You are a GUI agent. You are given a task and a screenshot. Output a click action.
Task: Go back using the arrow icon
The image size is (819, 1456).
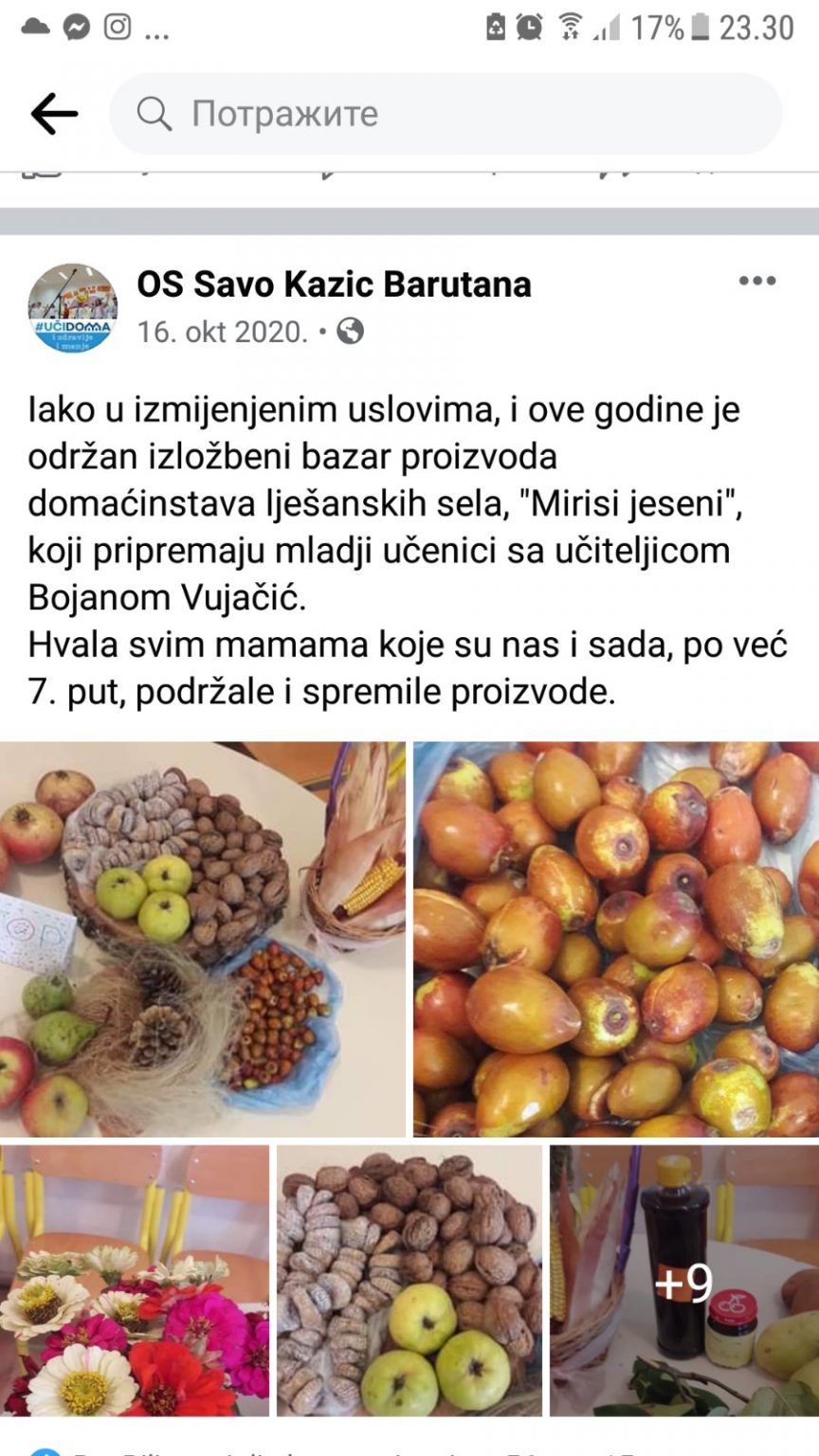coord(54,115)
